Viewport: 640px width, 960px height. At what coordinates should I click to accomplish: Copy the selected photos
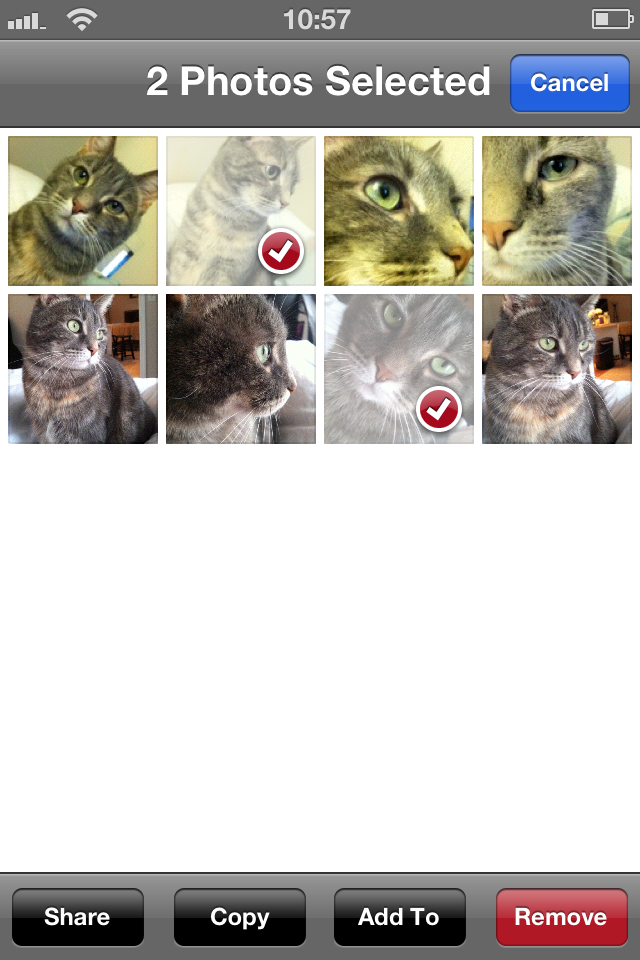(x=239, y=917)
